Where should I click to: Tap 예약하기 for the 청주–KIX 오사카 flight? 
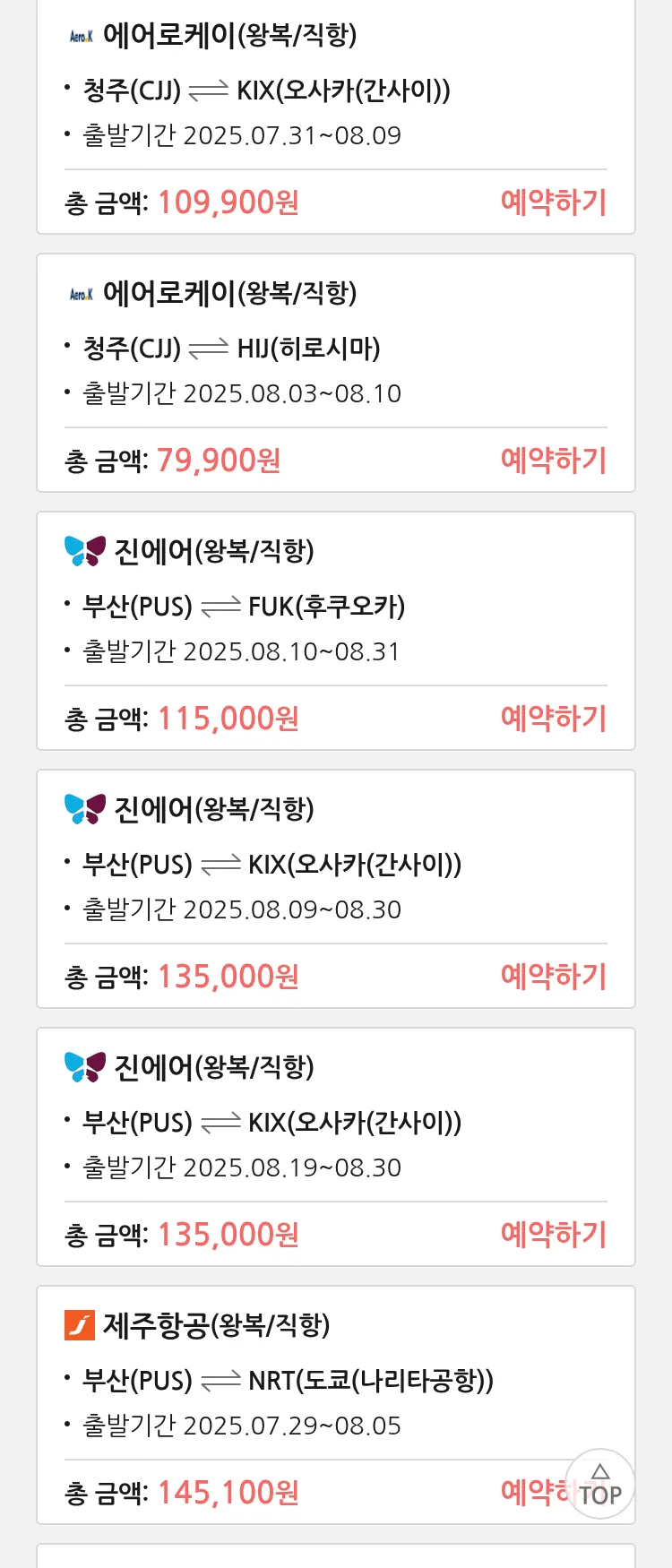coord(553,202)
